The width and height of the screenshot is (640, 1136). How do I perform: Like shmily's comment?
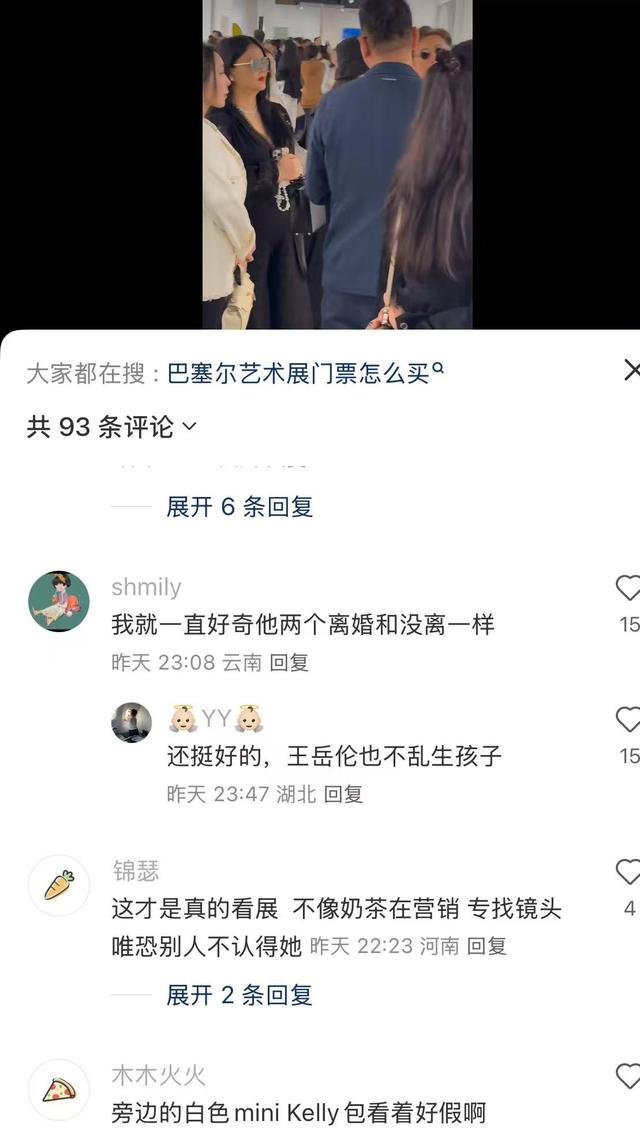coord(628,589)
